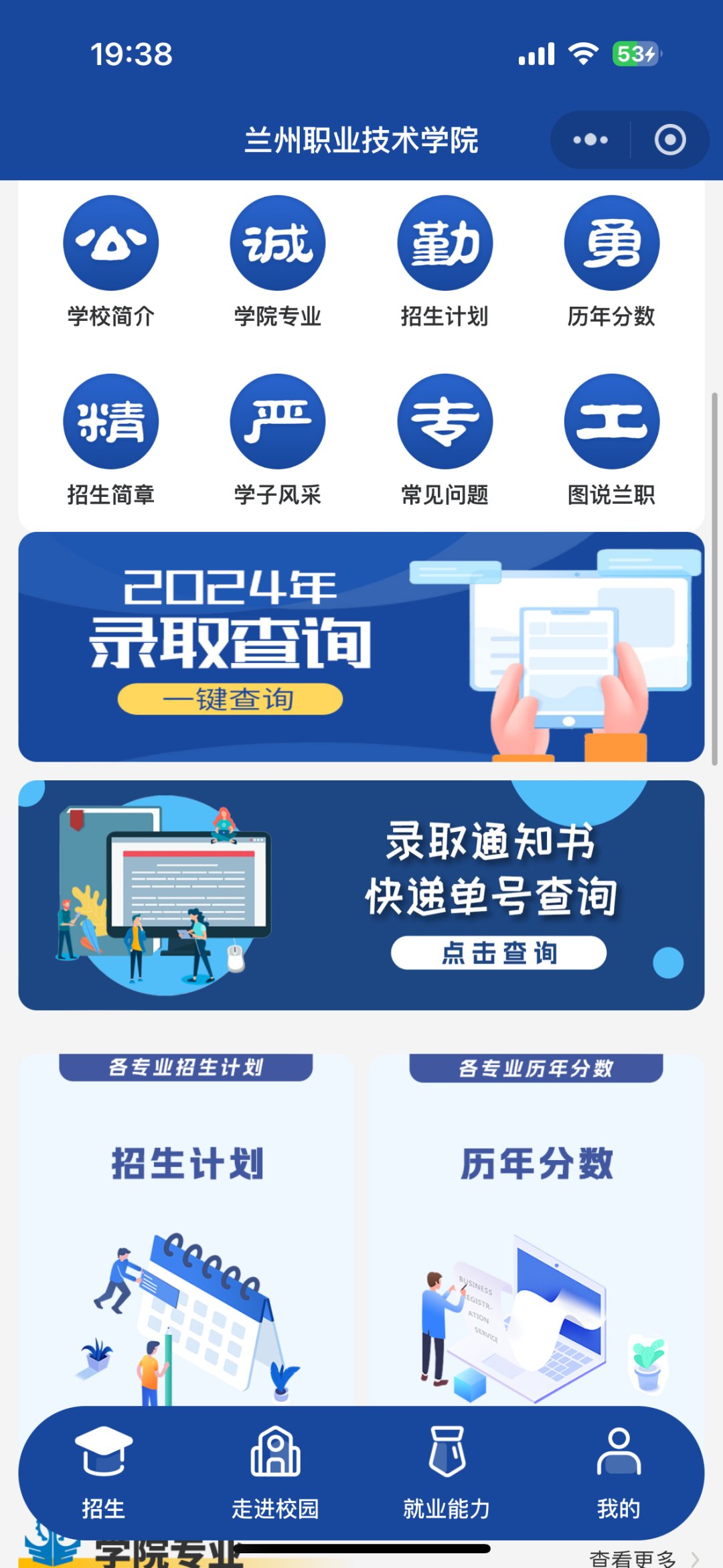Screen dimensions: 723x1568
Task: Open 学子风采 student showcase
Action: 278,439
